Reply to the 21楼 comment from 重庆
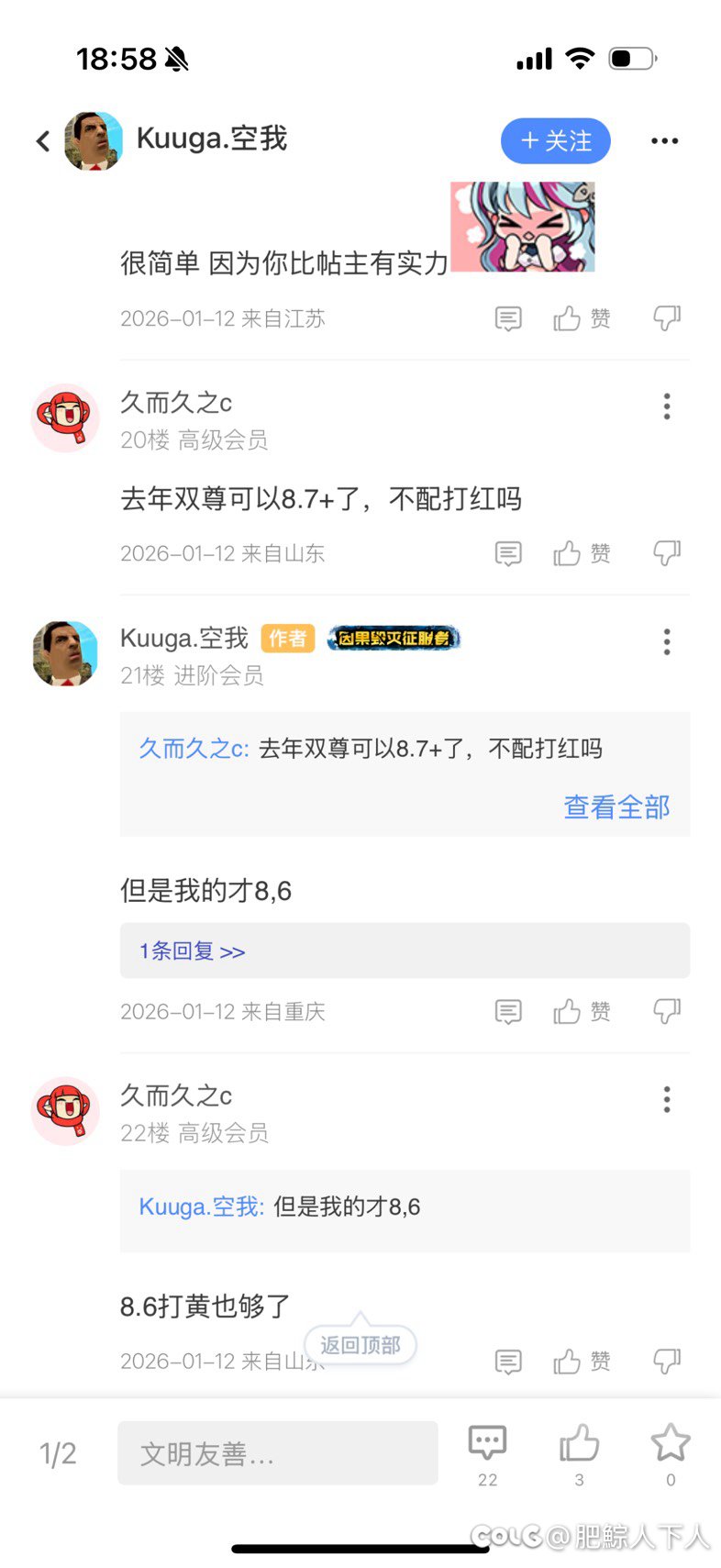This screenshot has width=721, height=1568. [x=507, y=1011]
